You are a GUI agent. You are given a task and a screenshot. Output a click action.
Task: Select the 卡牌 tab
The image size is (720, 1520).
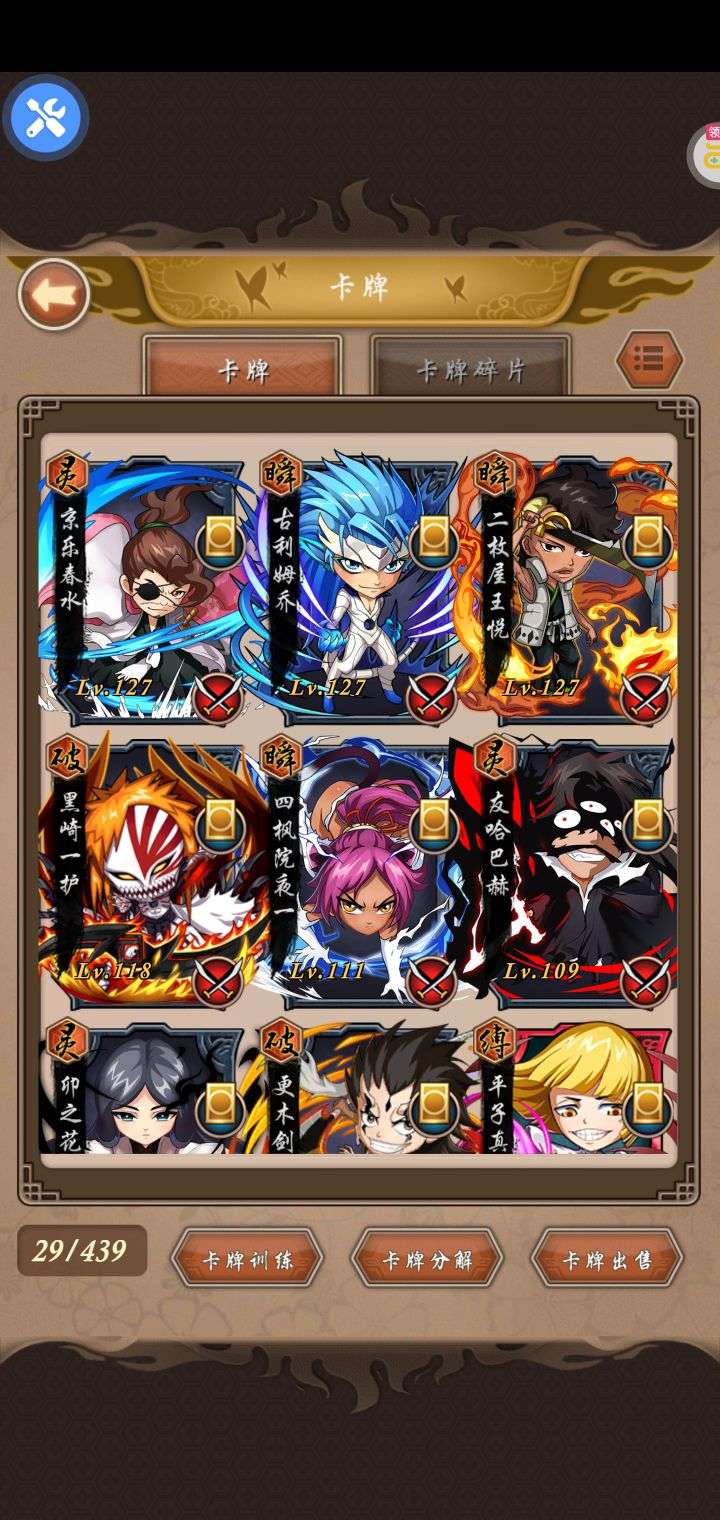coord(243,369)
